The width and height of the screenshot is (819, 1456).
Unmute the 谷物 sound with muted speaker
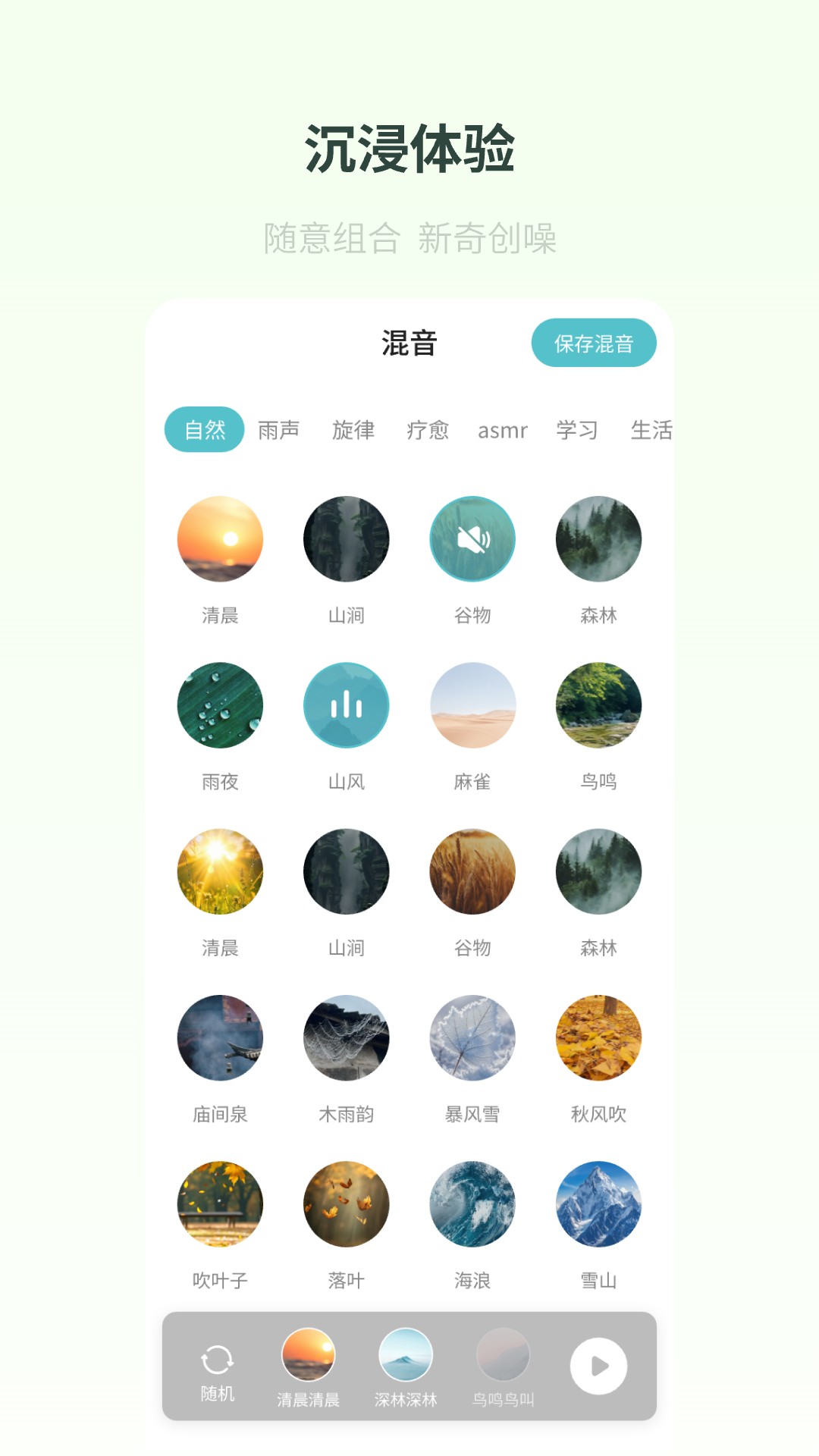(x=472, y=538)
